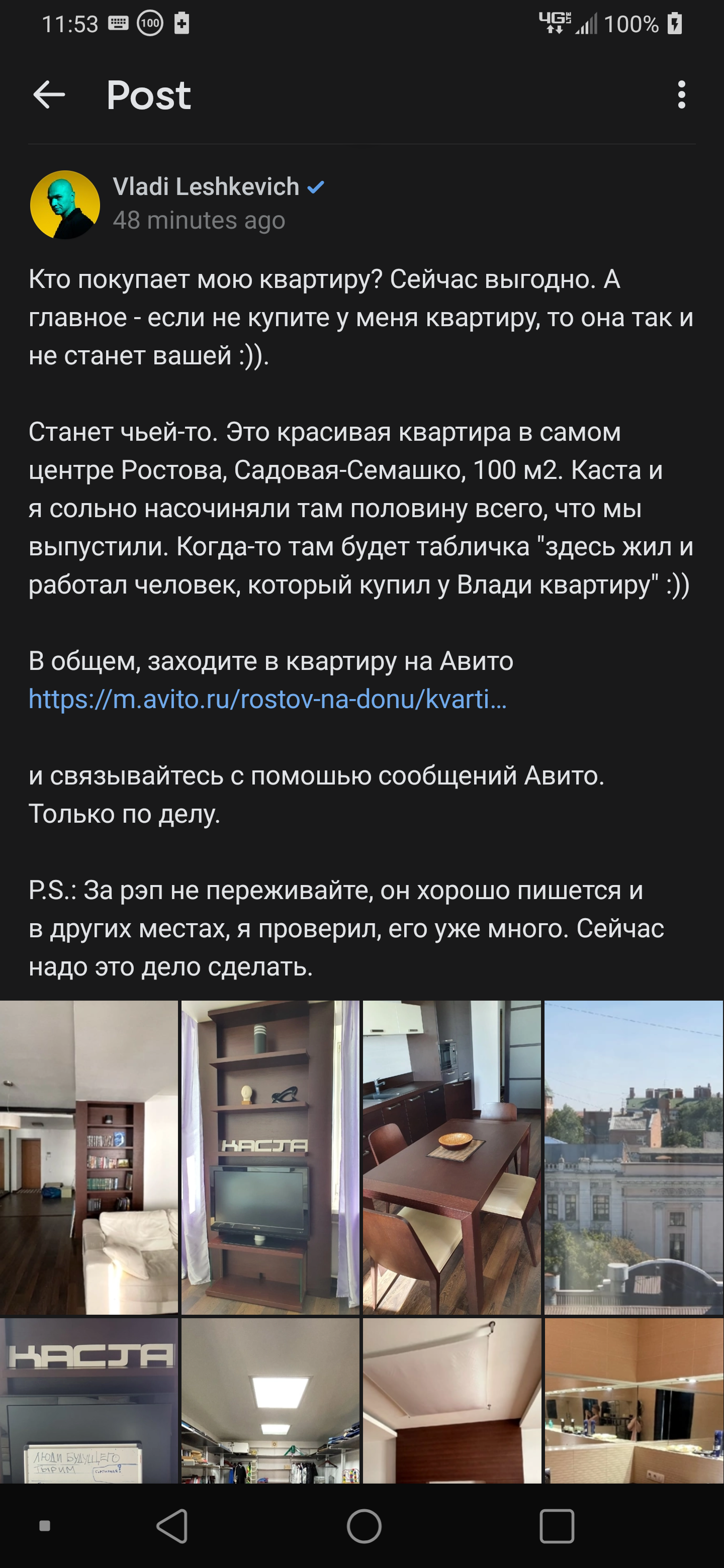Open the close-up KACTA sign photo
The height and width of the screenshot is (1568, 724).
click(x=89, y=1400)
